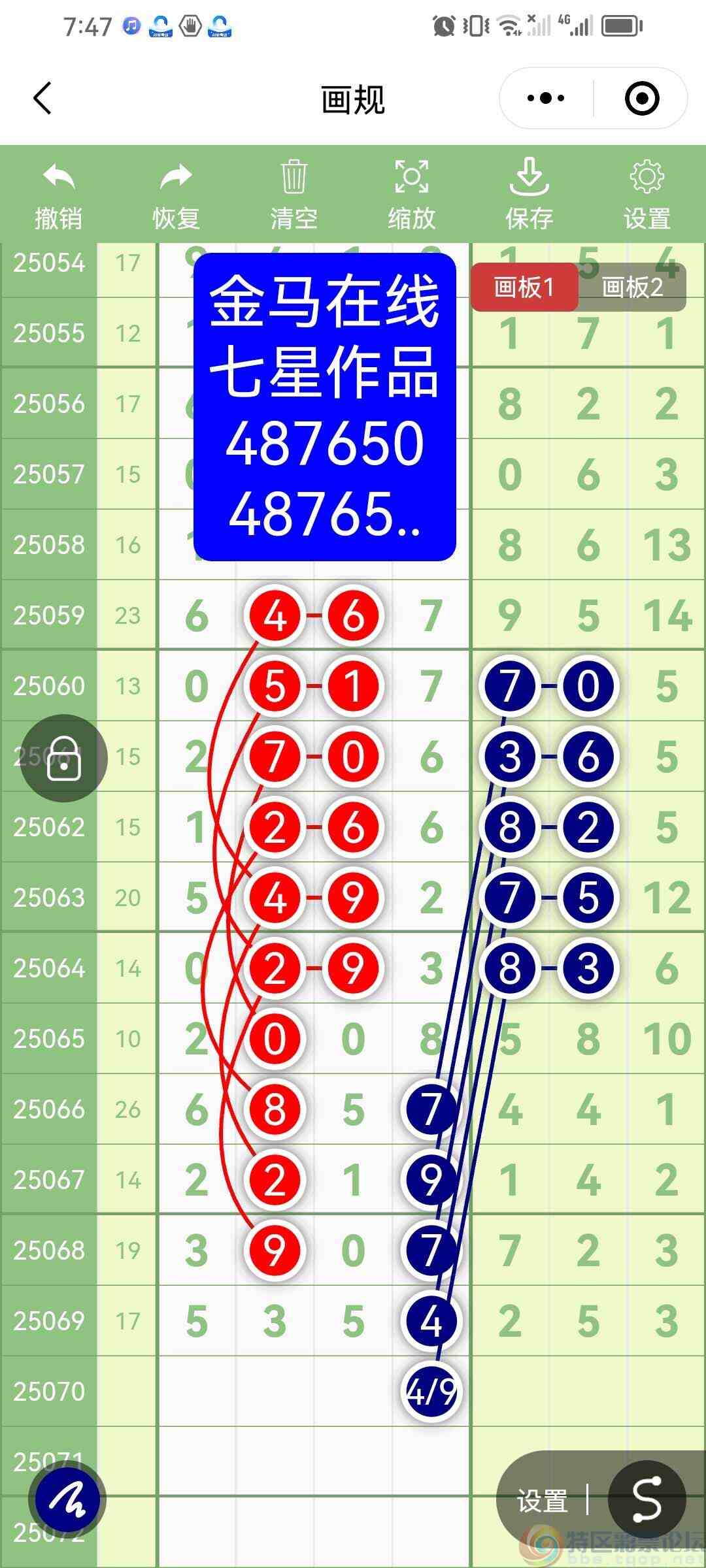706x1568 pixels.
Task: Close the mini program with the target button
Action: pyautogui.click(x=641, y=99)
